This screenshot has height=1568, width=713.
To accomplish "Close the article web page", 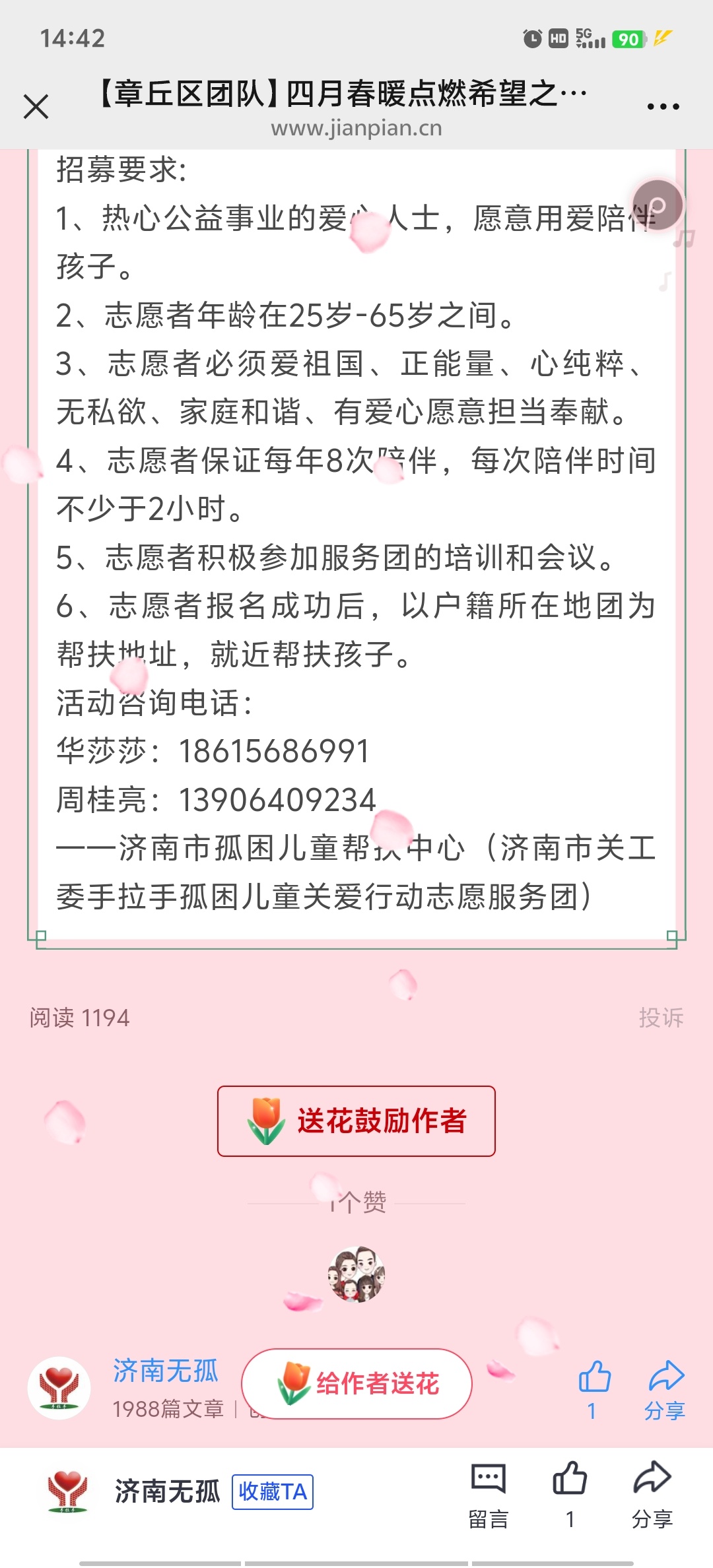I will click(x=36, y=106).
